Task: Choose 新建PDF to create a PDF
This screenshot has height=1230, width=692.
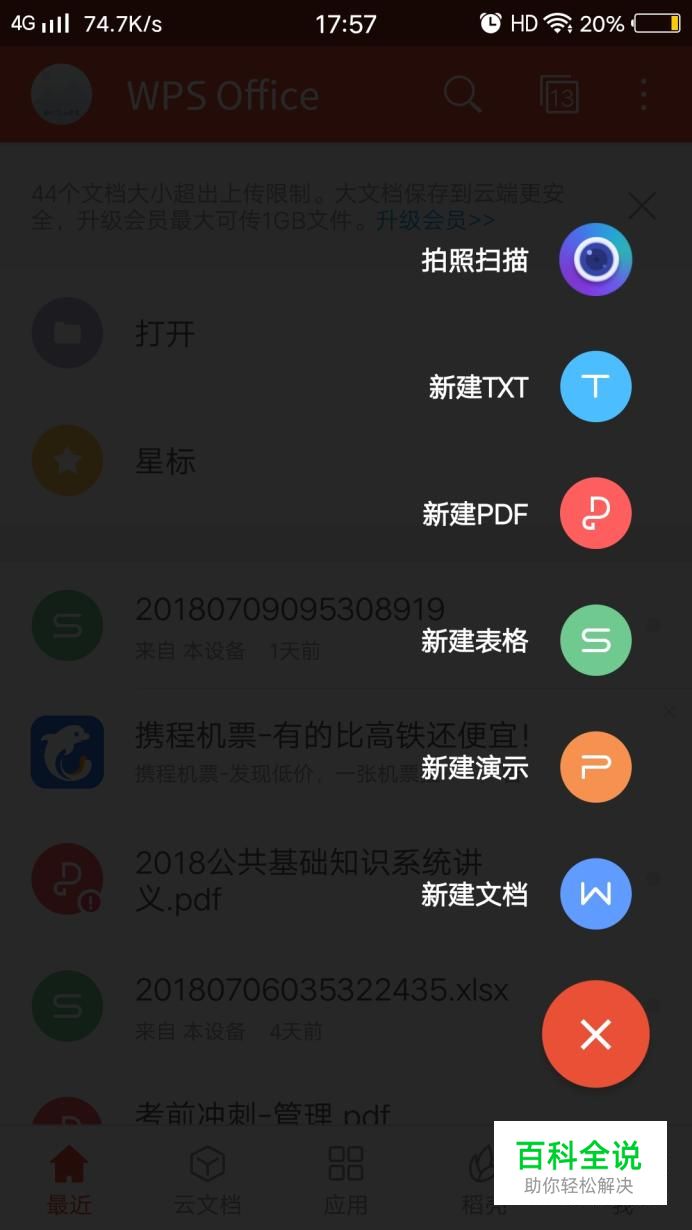Action: coord(595,514)
